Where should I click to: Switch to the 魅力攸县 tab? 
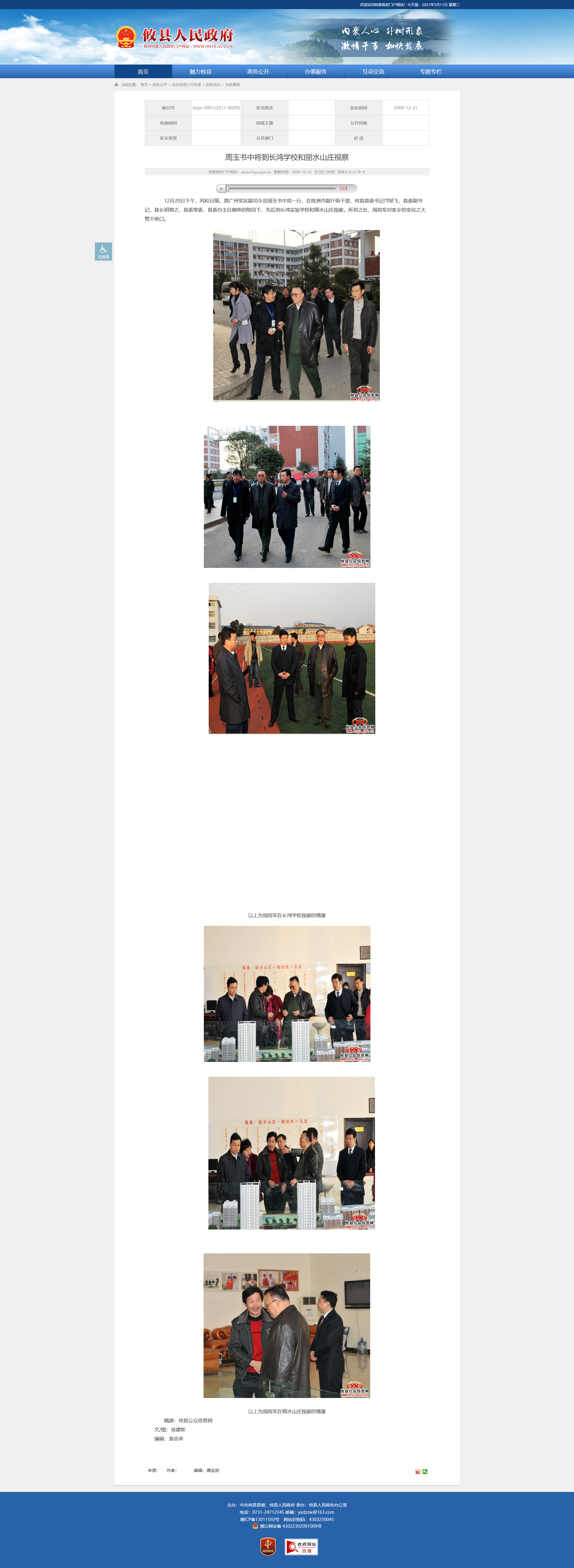coord(200,72)
